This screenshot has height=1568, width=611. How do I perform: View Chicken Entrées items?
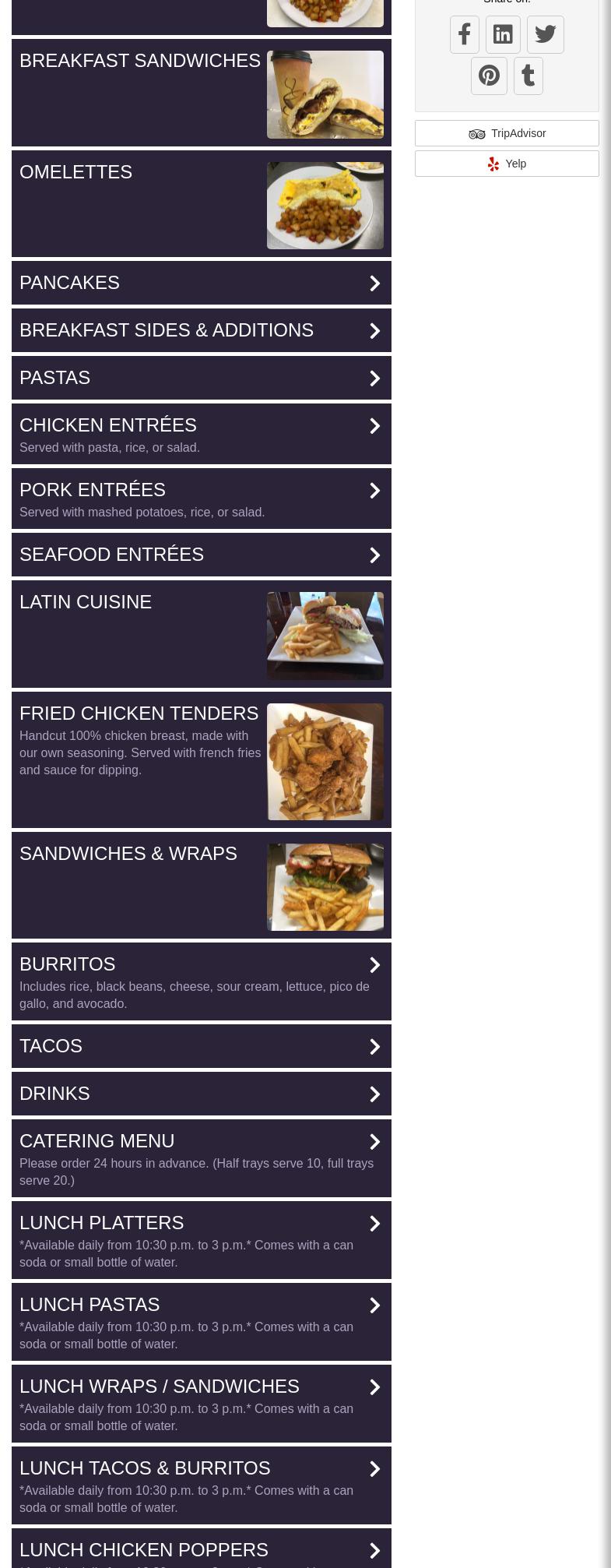201,434
